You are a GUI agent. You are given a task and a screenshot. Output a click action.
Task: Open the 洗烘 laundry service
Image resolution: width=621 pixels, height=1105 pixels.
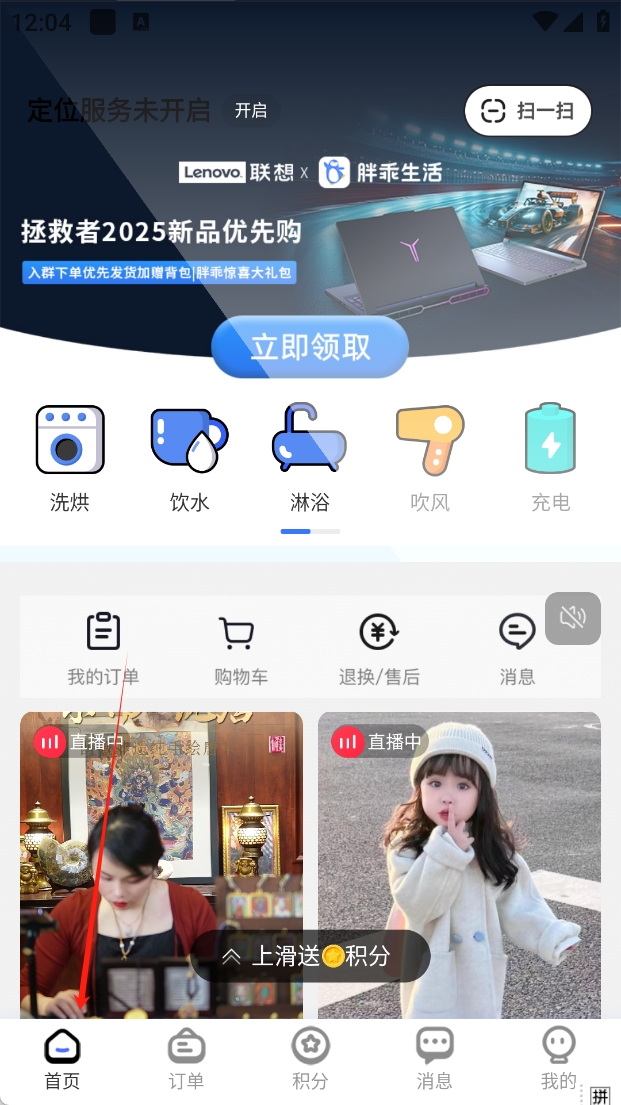[x=70, y=458]
